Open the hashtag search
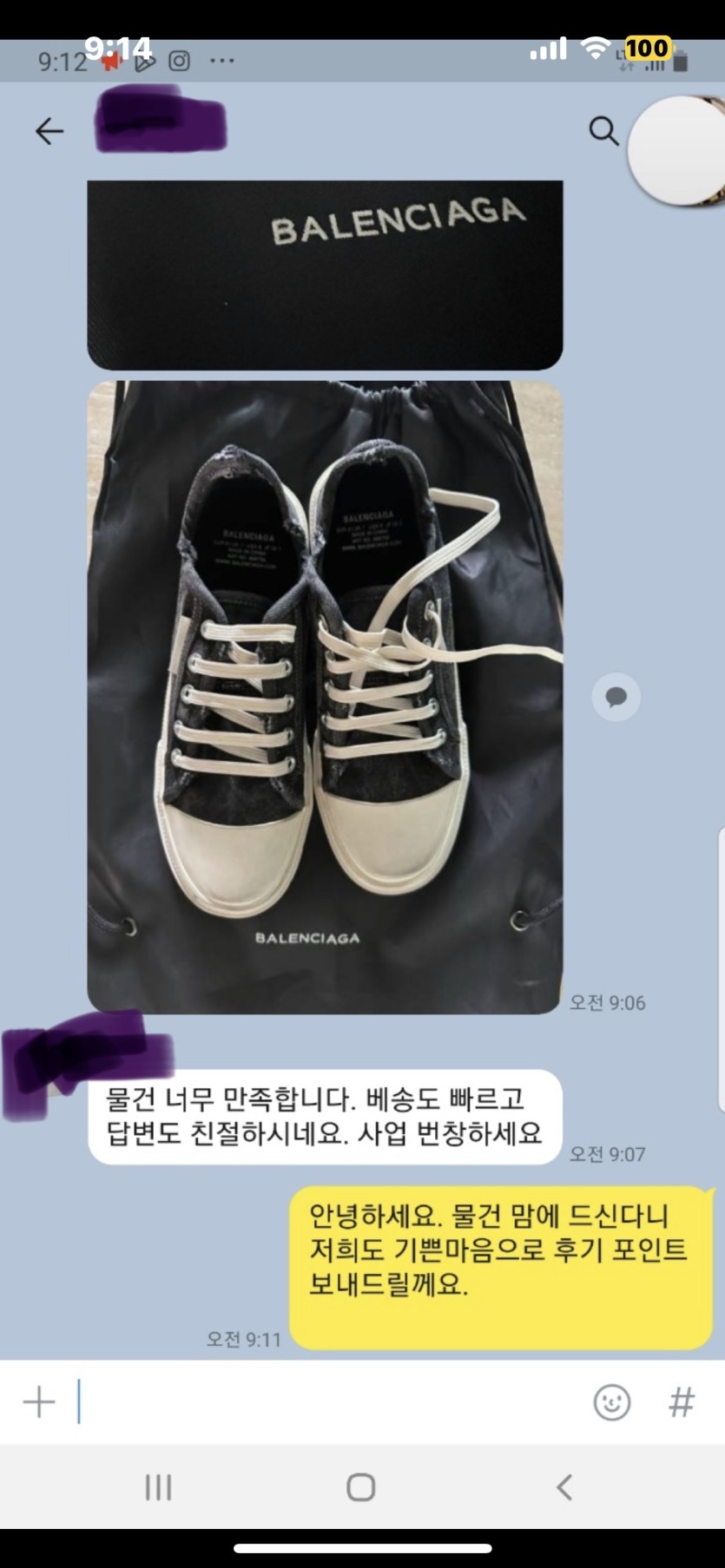This screenshot has height=1568, width=725. [x=682, y=1402]
